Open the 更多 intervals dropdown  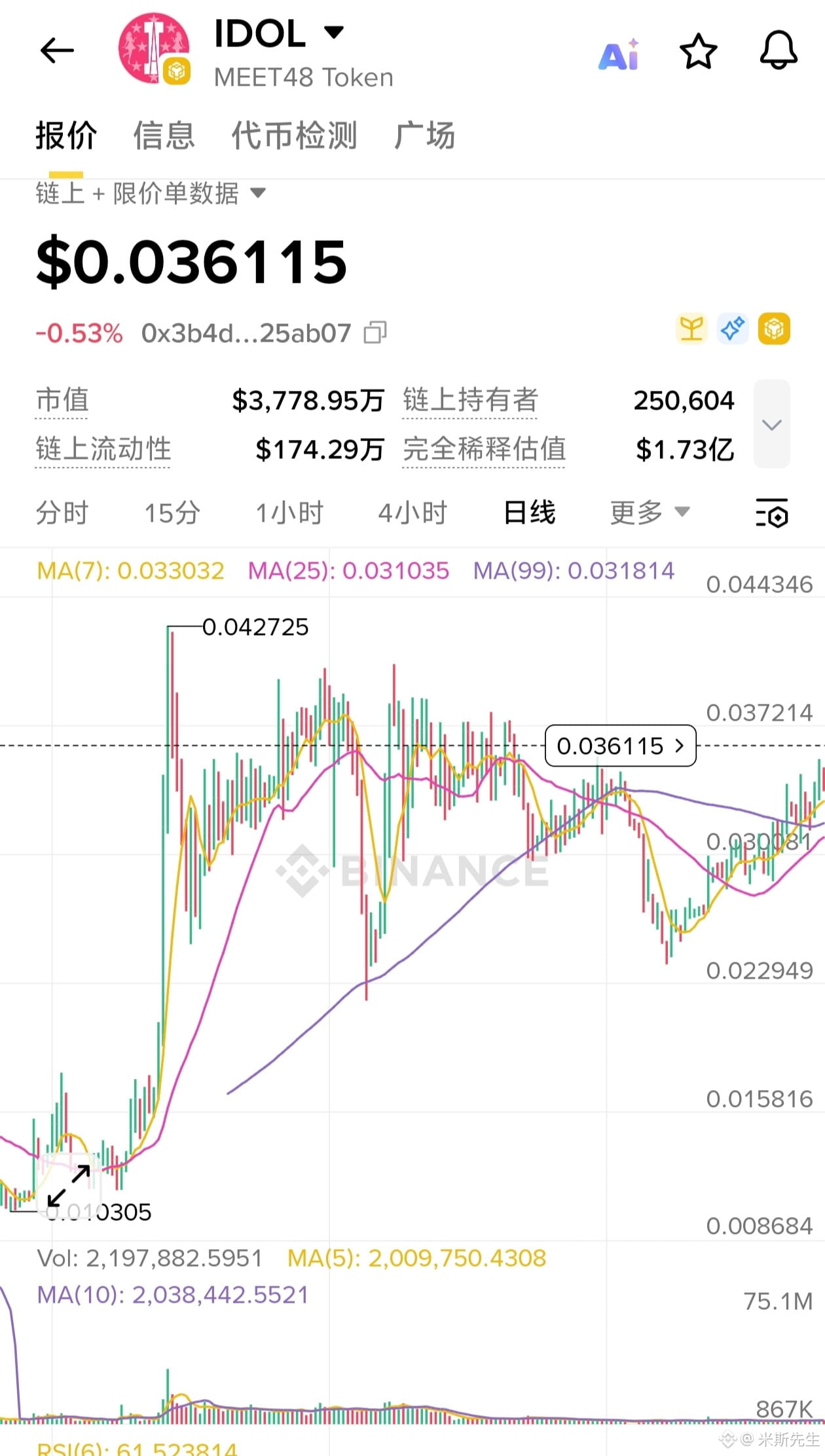[x=650, y=513]
